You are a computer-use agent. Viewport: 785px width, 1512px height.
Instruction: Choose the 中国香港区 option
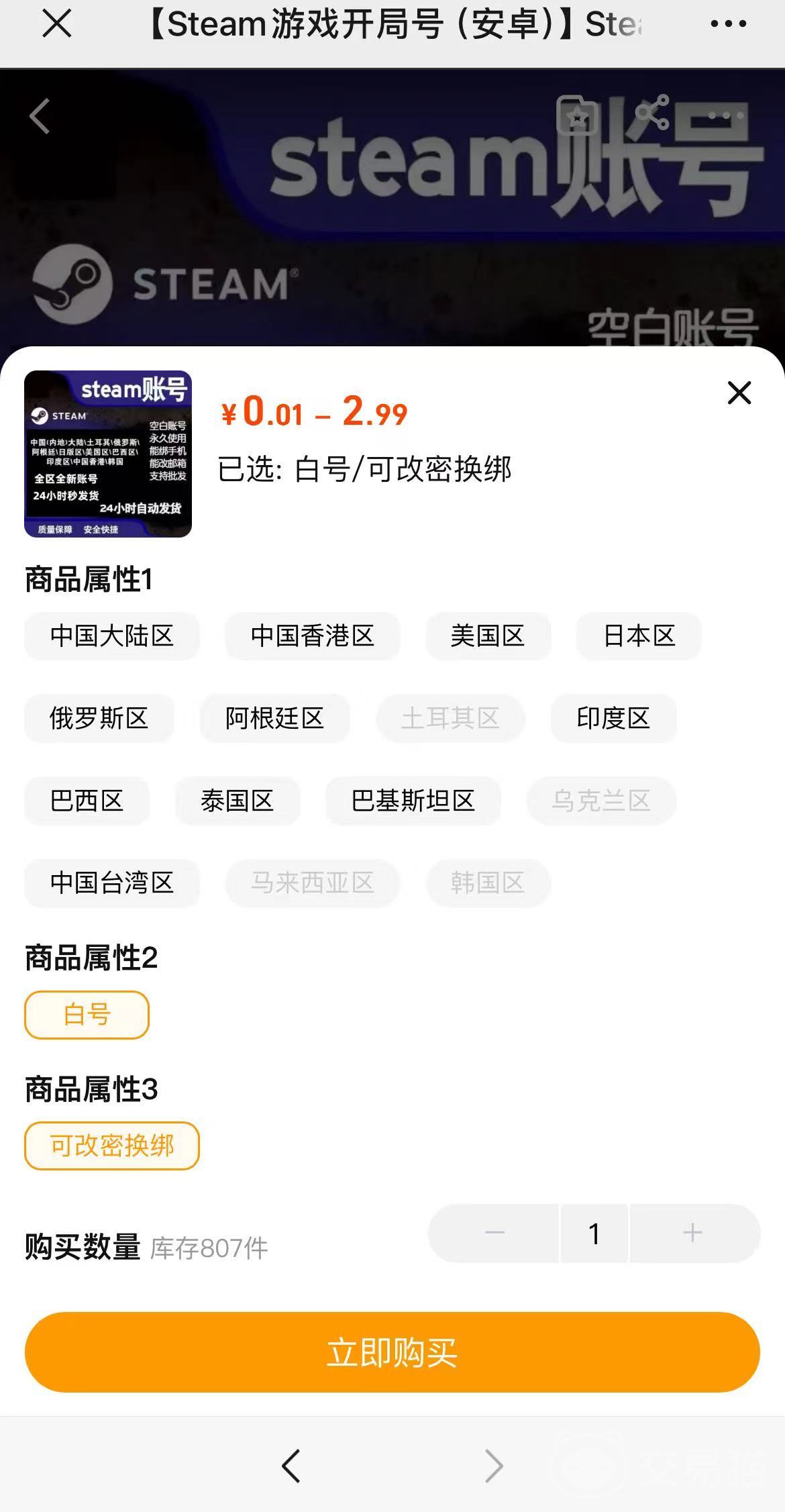[312, 636]
